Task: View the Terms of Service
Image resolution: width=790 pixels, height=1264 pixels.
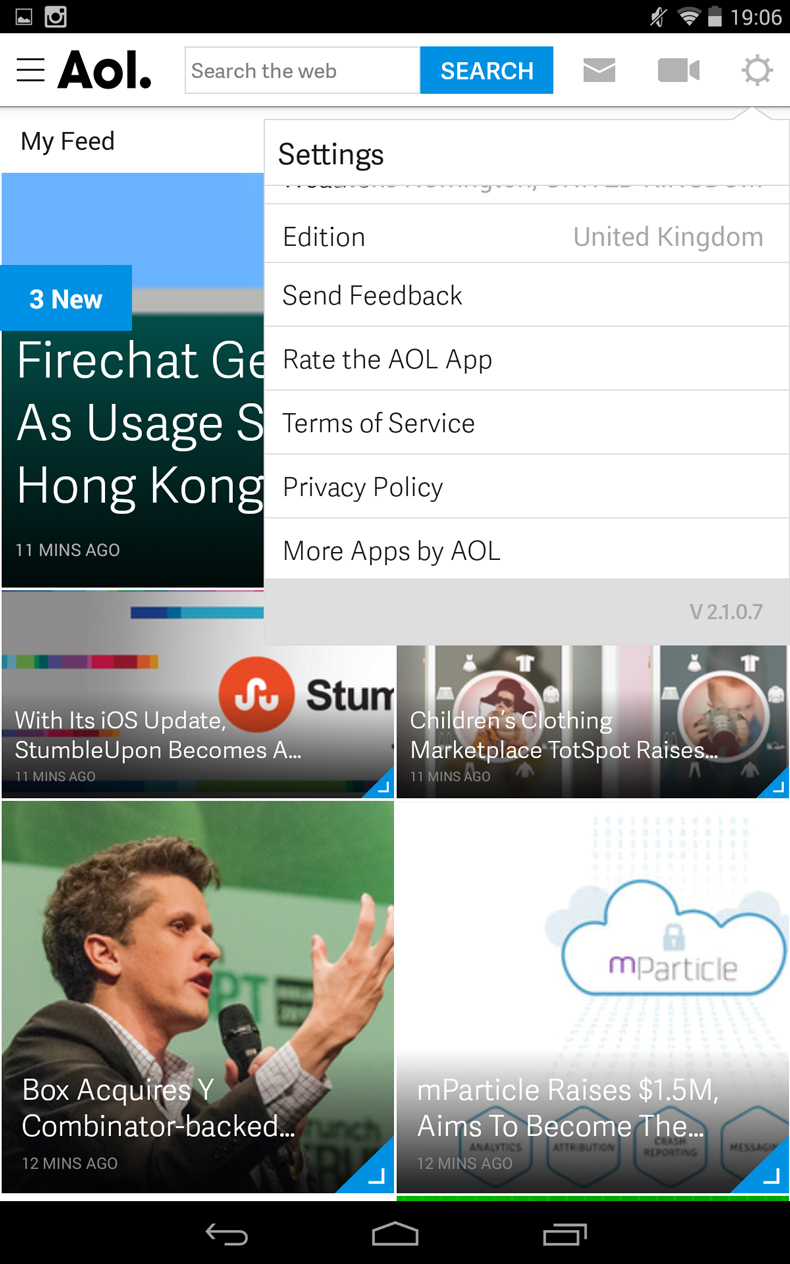Action: 526,424
